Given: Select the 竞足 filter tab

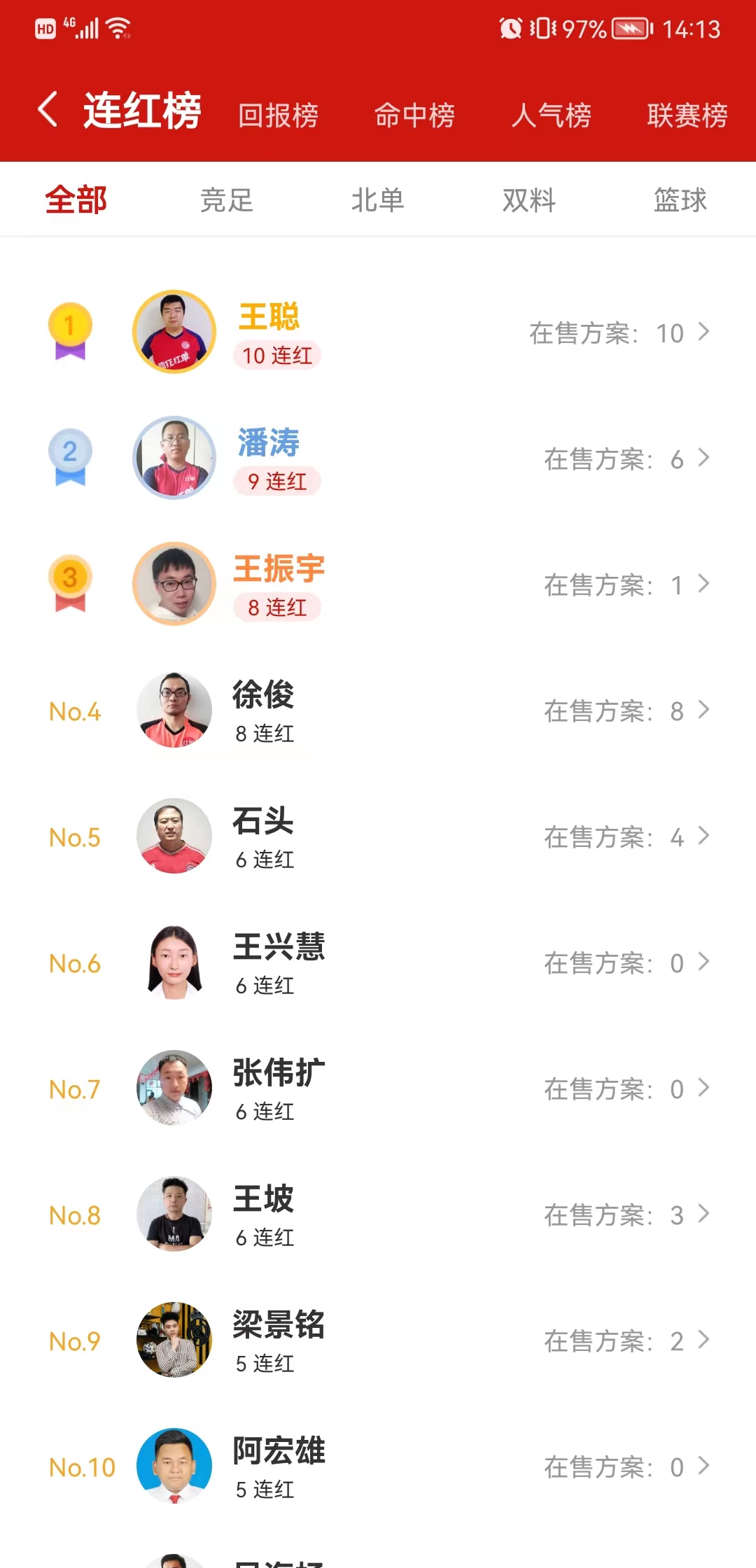Looking at the screenshot, I should tap(226, 200).
